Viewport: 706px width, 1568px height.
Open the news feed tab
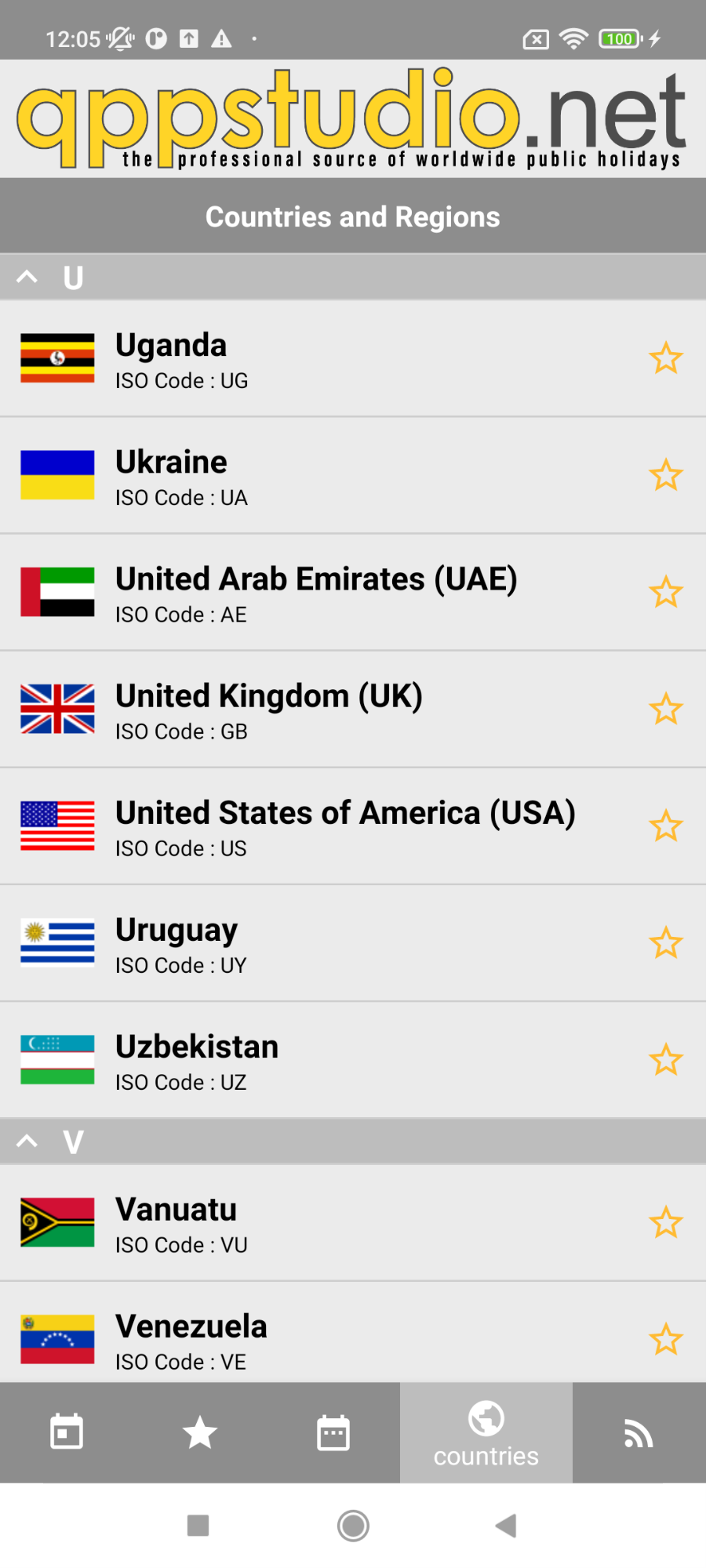[639, 1432]
